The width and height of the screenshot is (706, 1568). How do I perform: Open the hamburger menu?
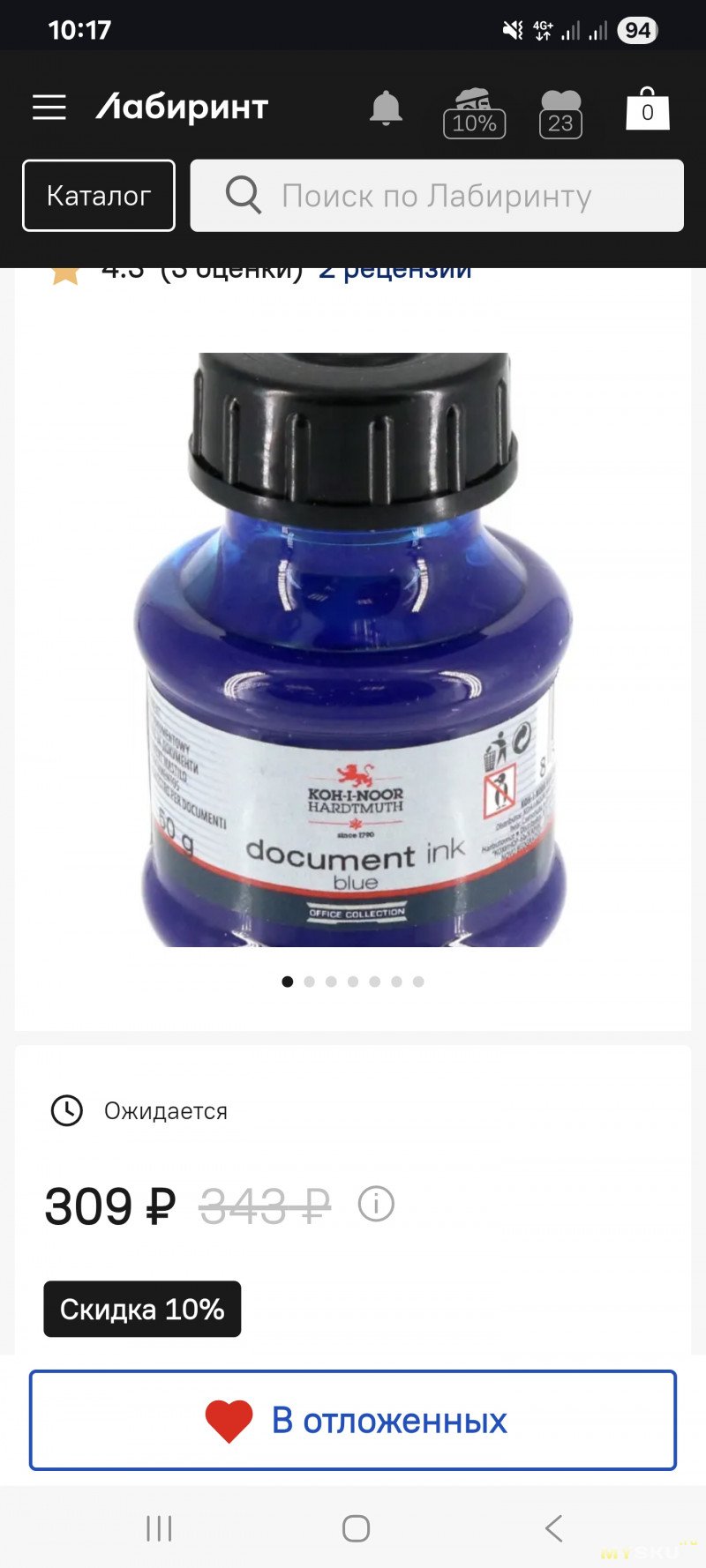pyautogui.click(x=49, y=108)
